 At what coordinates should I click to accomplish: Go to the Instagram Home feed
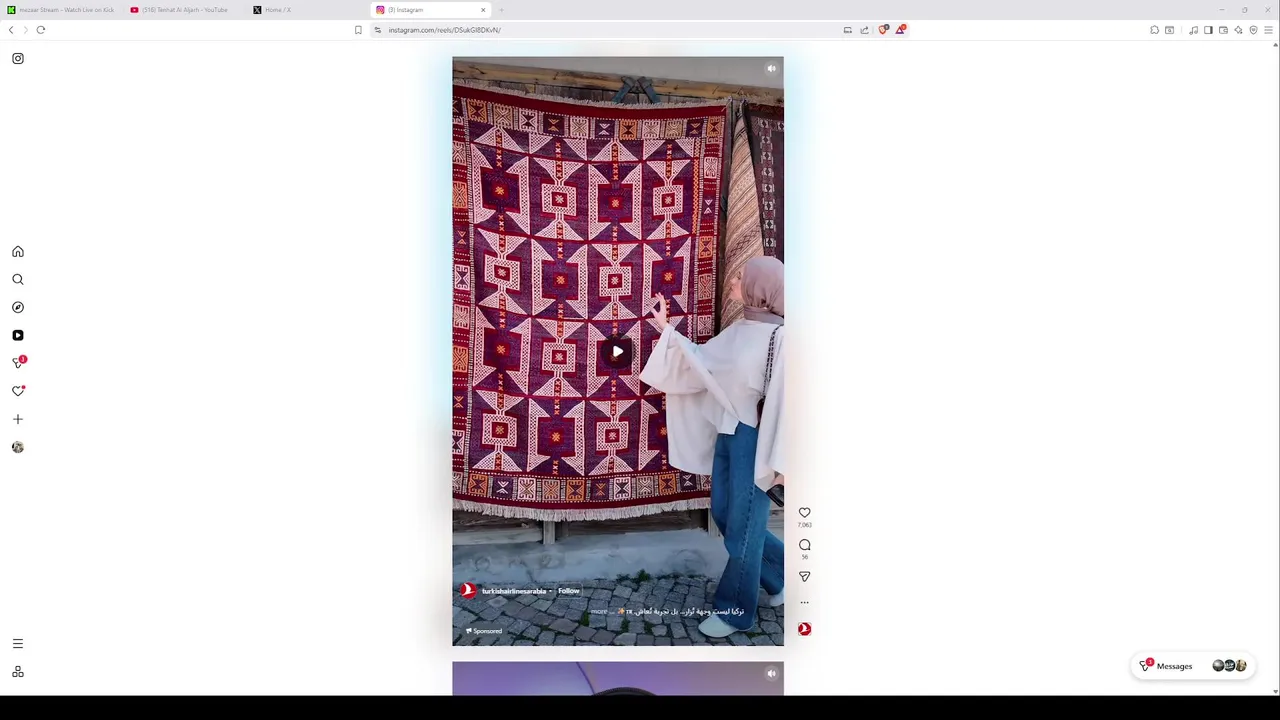click(x=18, y=252)
